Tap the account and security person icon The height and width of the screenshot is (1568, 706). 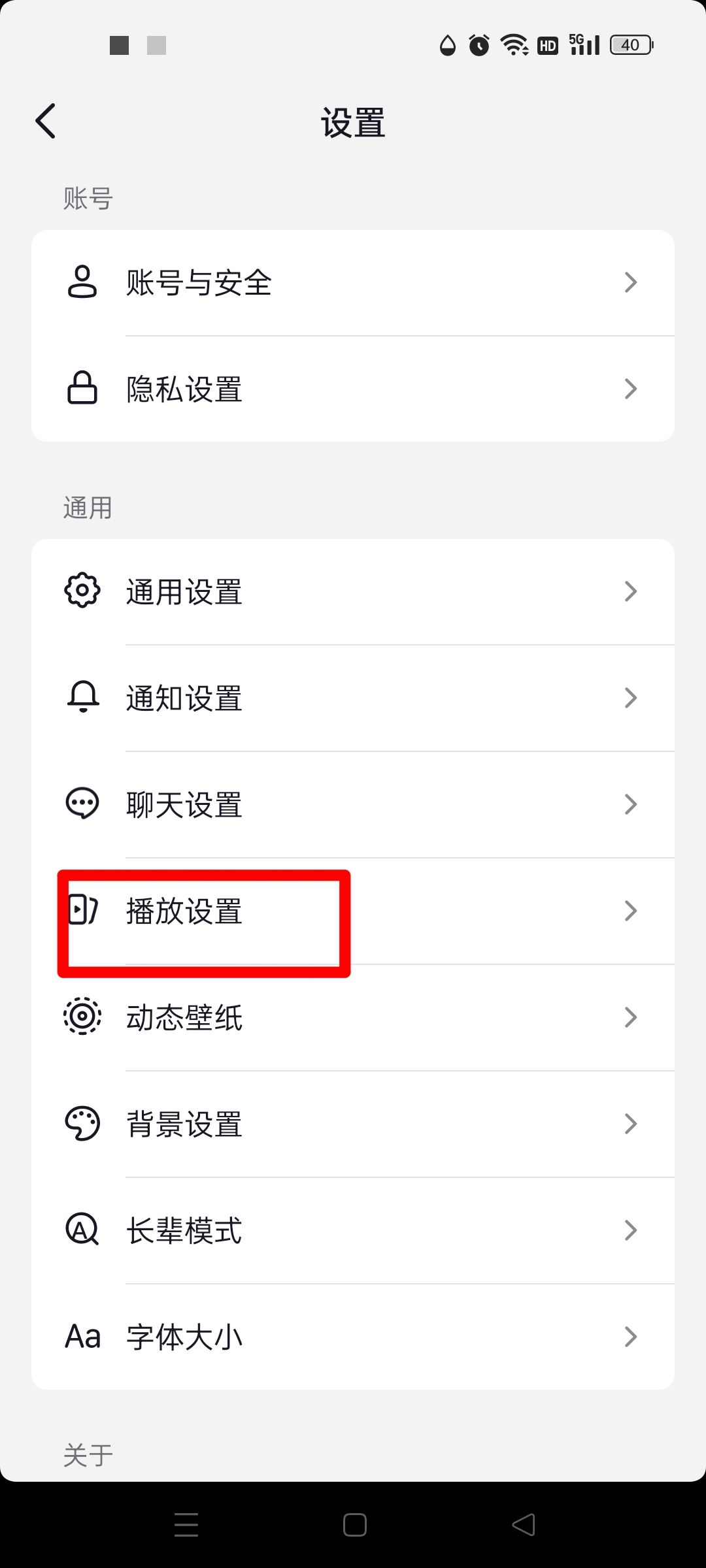pyautogui.click(x=82, y=282)
